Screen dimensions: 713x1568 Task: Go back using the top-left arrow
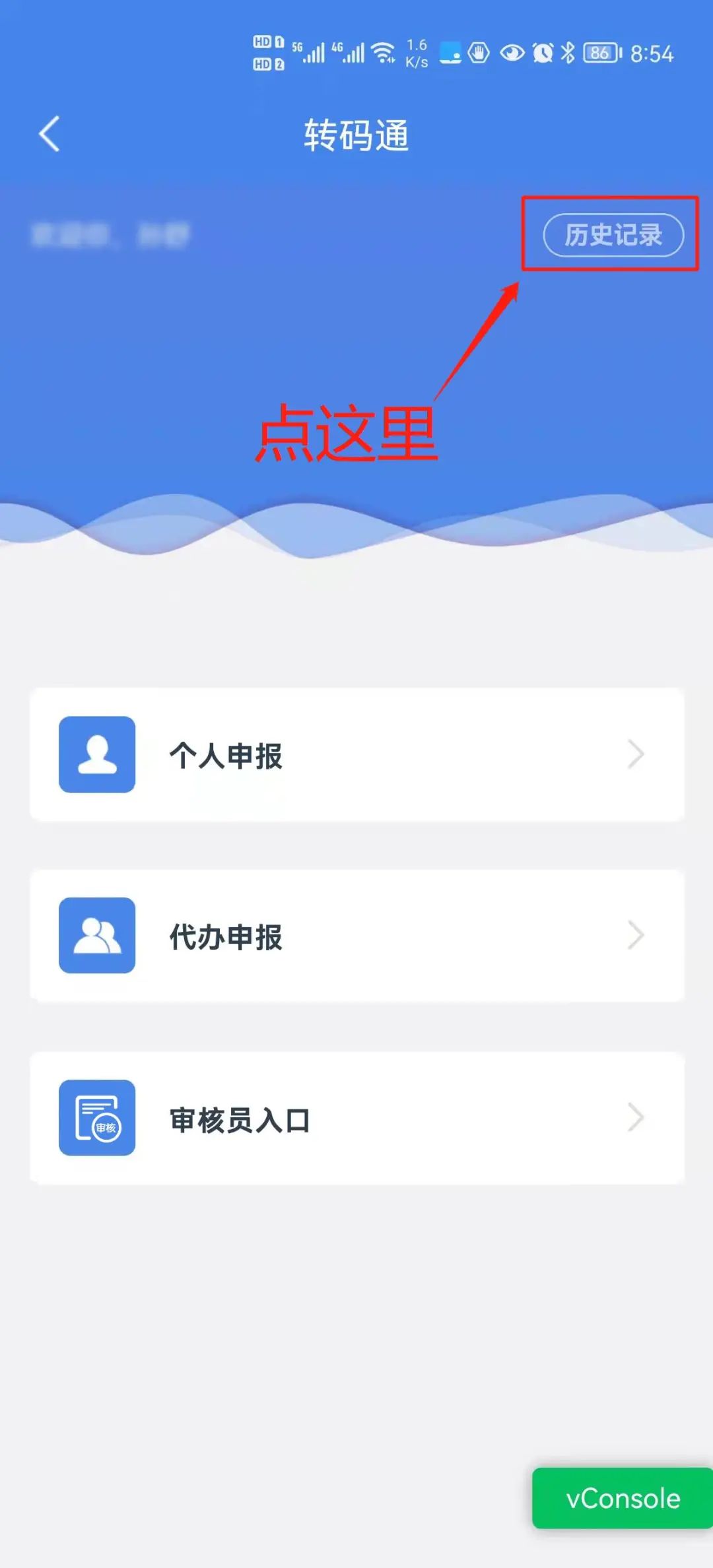[x=50, y=134]
